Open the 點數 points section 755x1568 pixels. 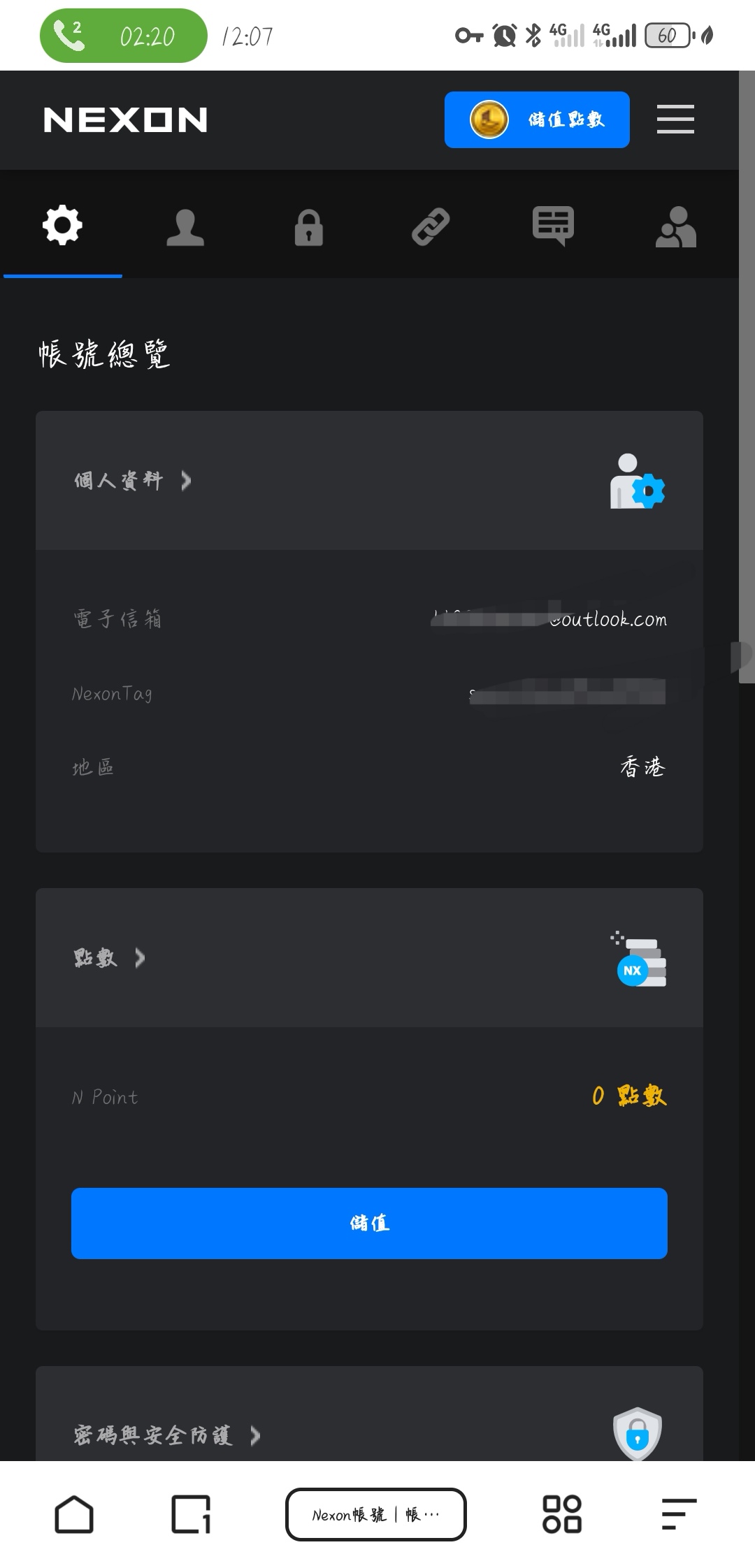109,958
